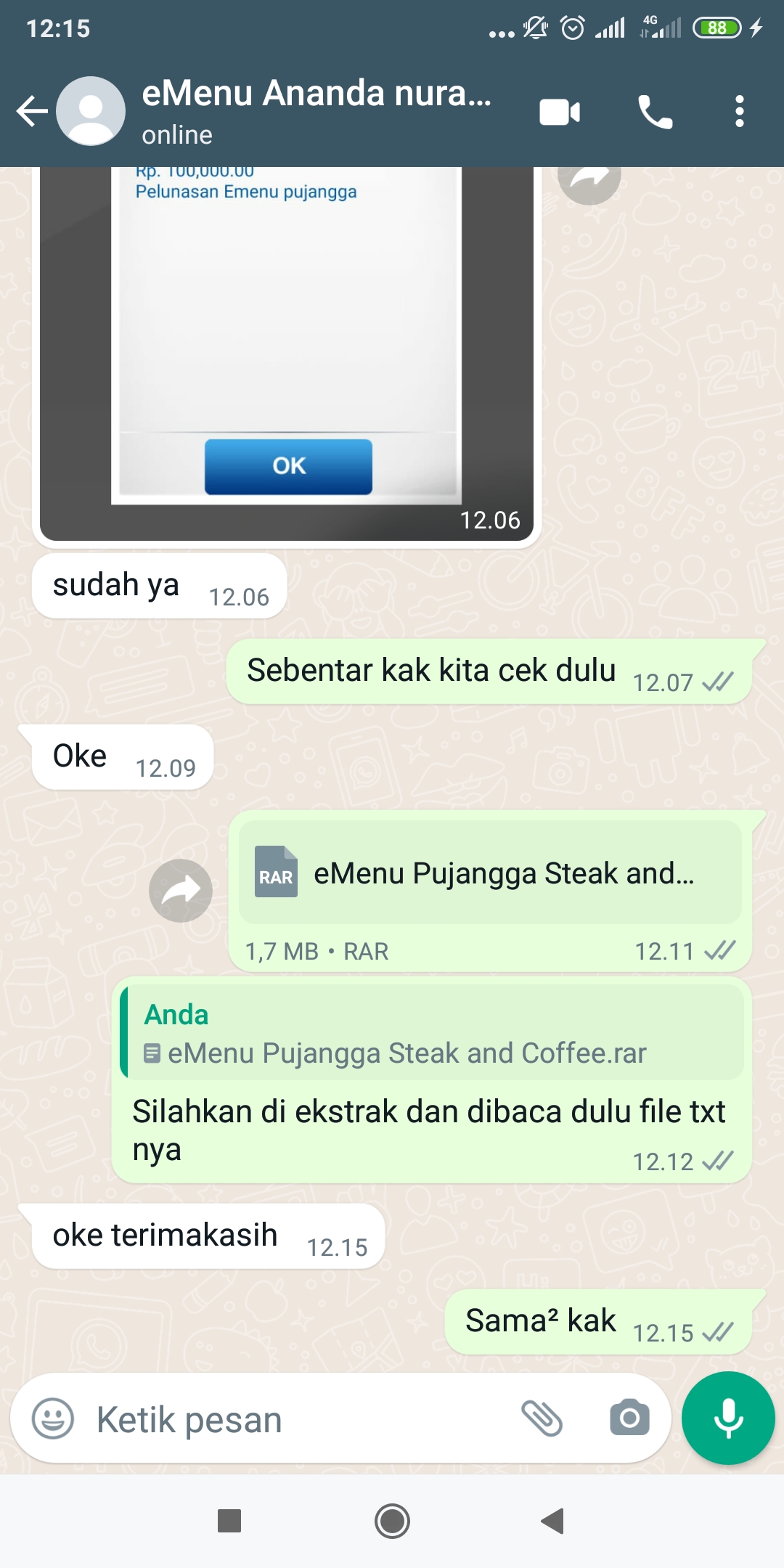Start a voice call
Viewport: 784px width, 1568px height.
[x=655, y=112]
